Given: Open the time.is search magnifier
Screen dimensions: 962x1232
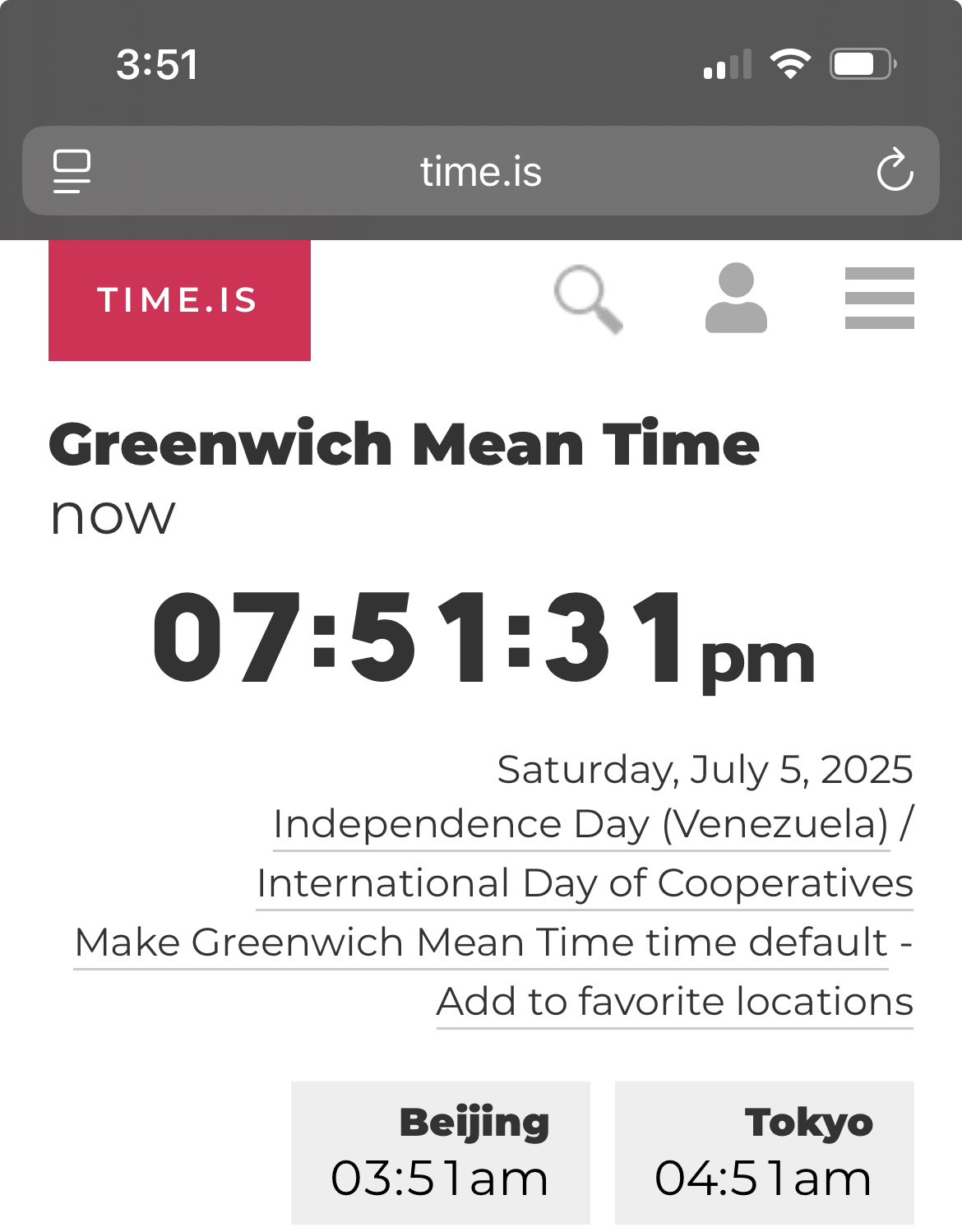Looking at the screenshot, I should [x=588, y=299].
